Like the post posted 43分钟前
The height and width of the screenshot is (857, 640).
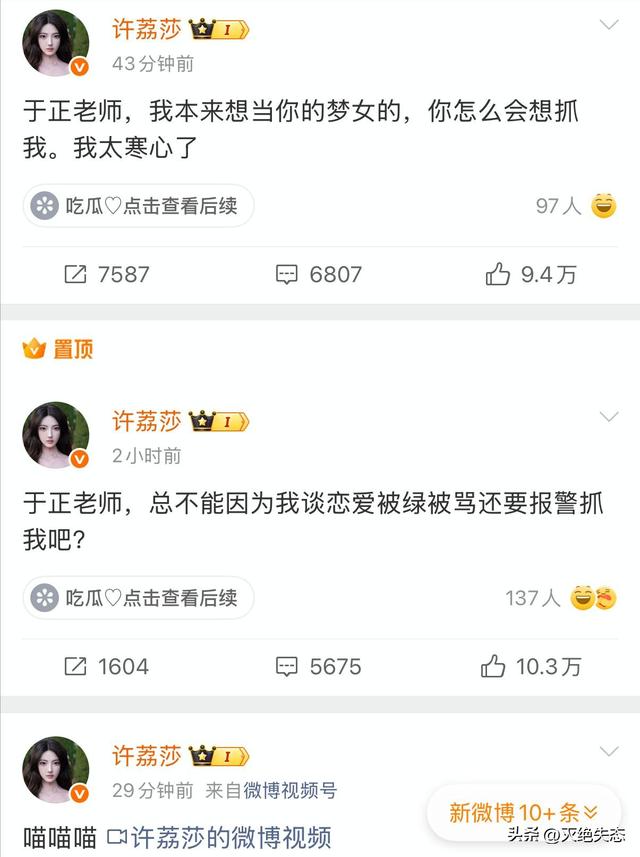pyautogui.click(x=530, y=274)
